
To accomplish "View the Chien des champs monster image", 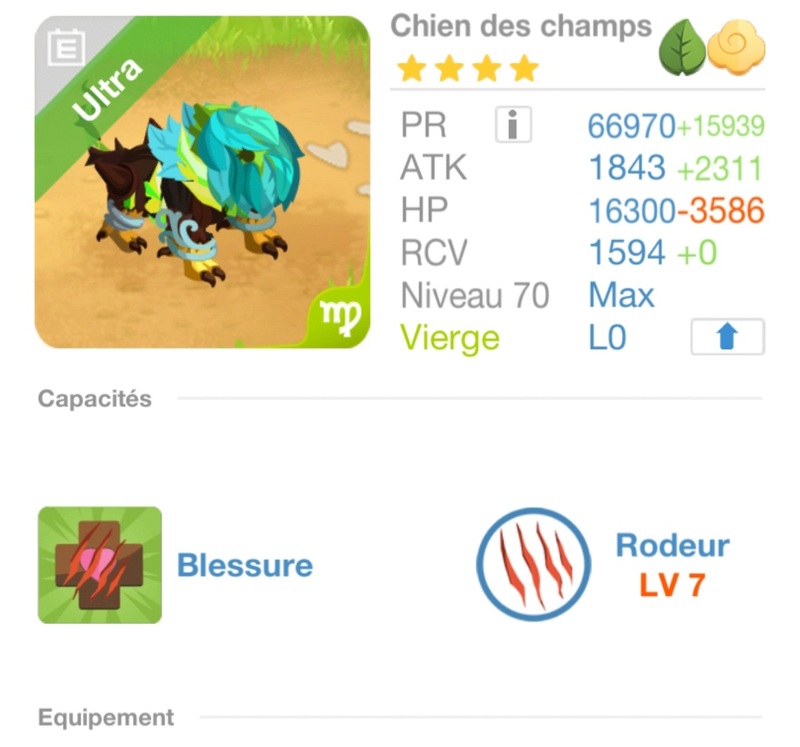I will [202, 182].
